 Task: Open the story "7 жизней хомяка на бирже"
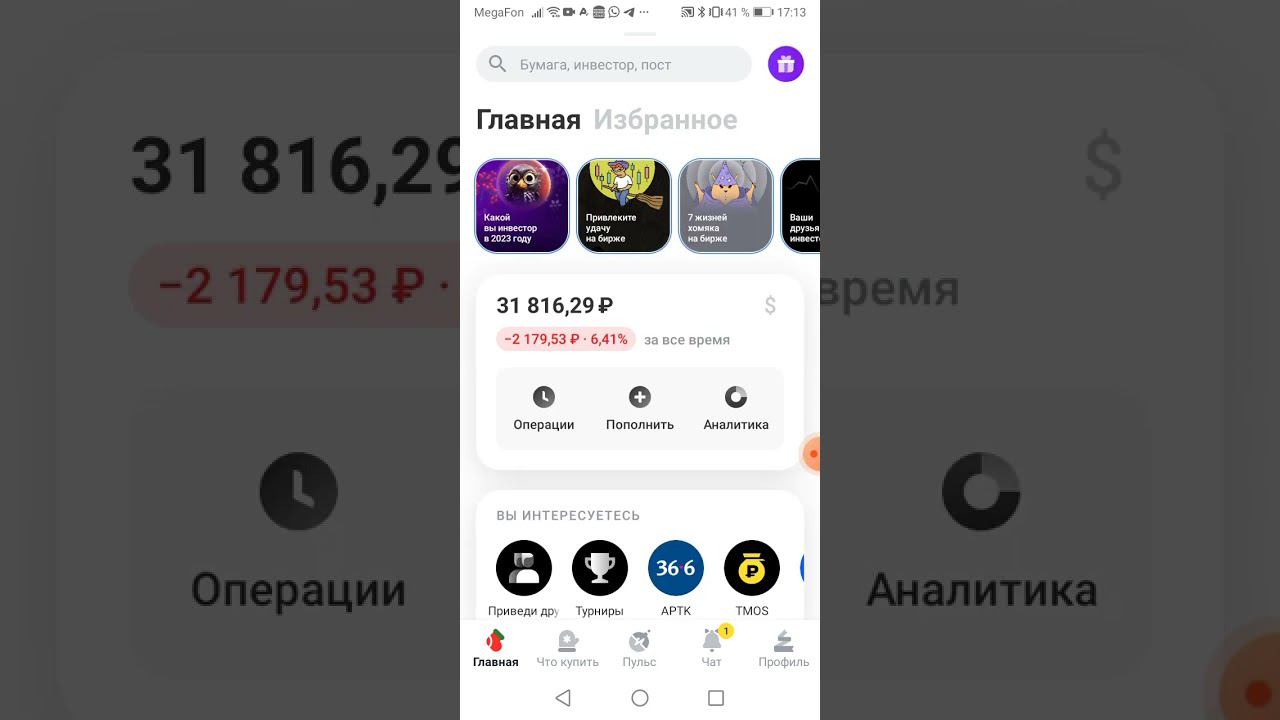pos(726,205)
